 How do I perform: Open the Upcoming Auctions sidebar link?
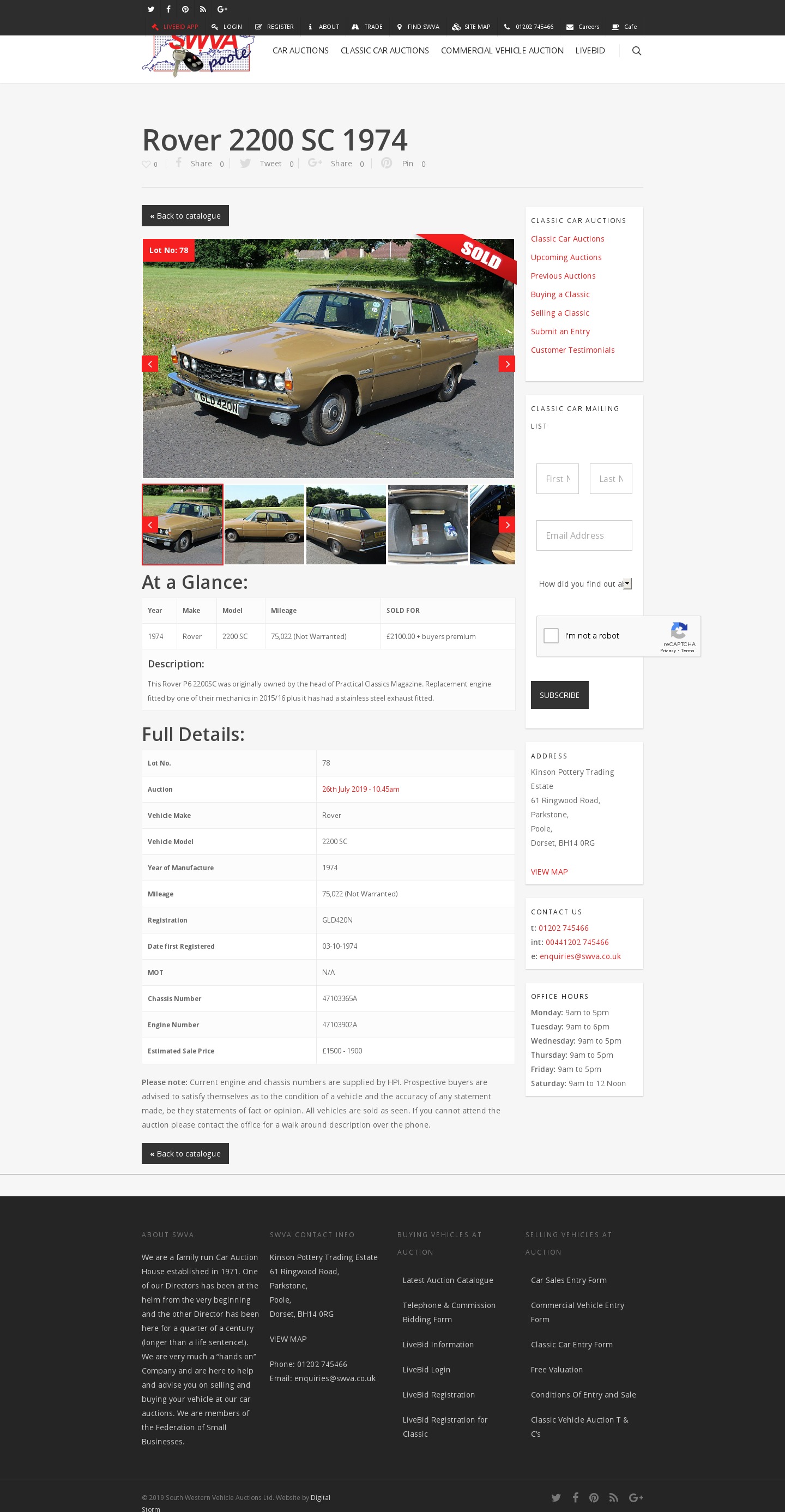(x=565, y=257)
